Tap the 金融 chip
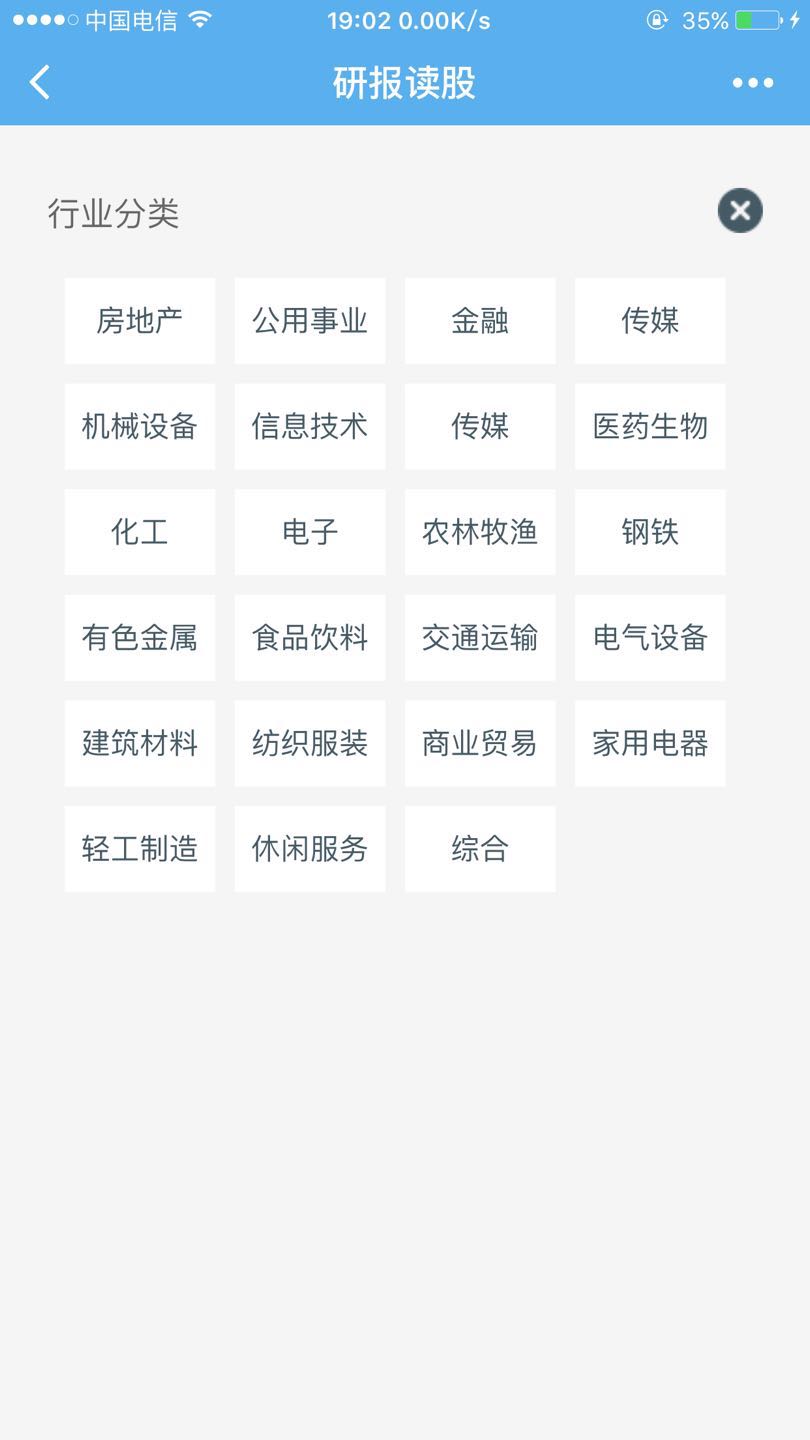Screen dimensions: 810x1440 [480, 321]
